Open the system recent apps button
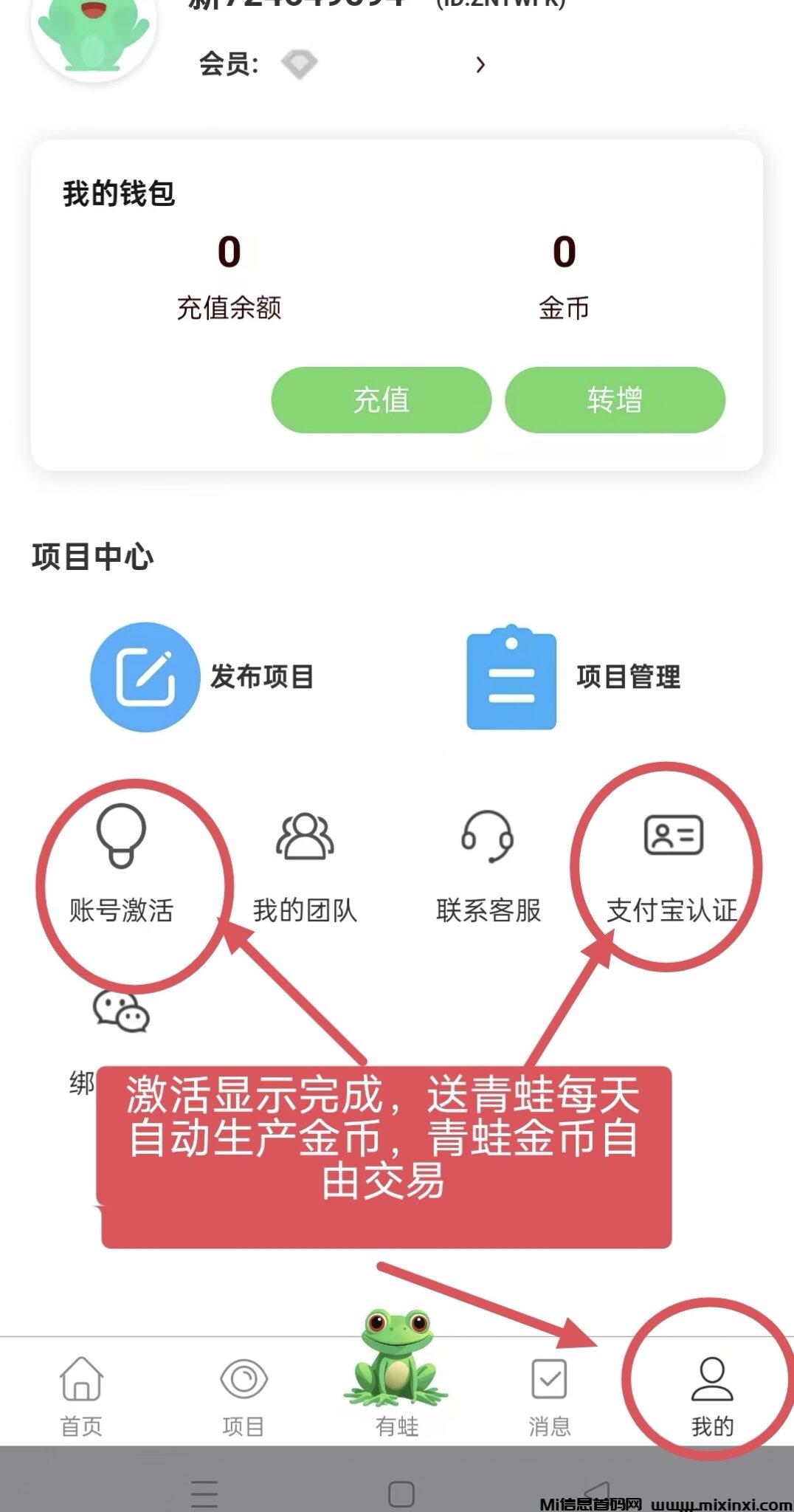The image size is (794, 1512). pos(204,1494)
